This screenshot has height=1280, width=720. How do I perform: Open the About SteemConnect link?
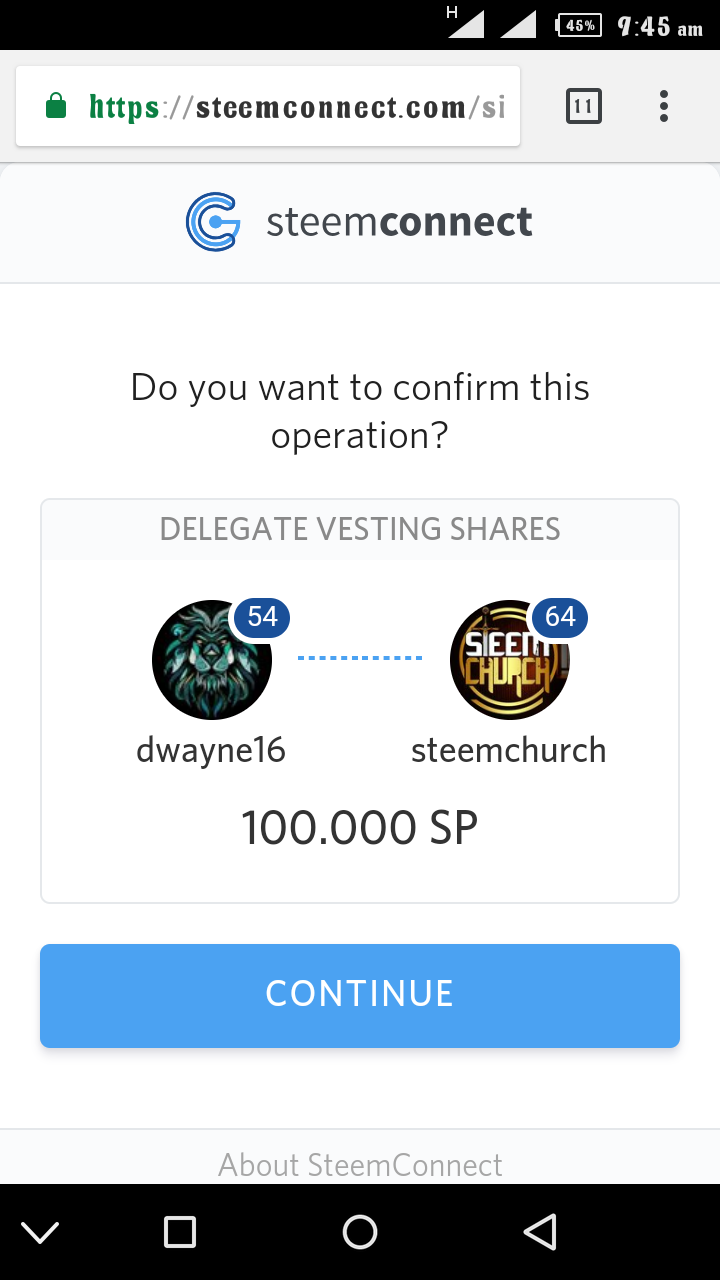pos(360,1164)
